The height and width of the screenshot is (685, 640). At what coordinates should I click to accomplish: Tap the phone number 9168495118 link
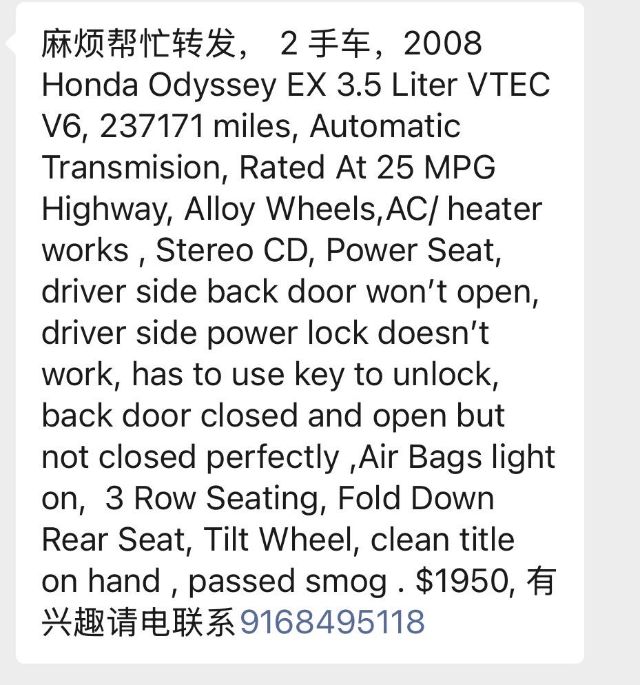tap(332, 622)
